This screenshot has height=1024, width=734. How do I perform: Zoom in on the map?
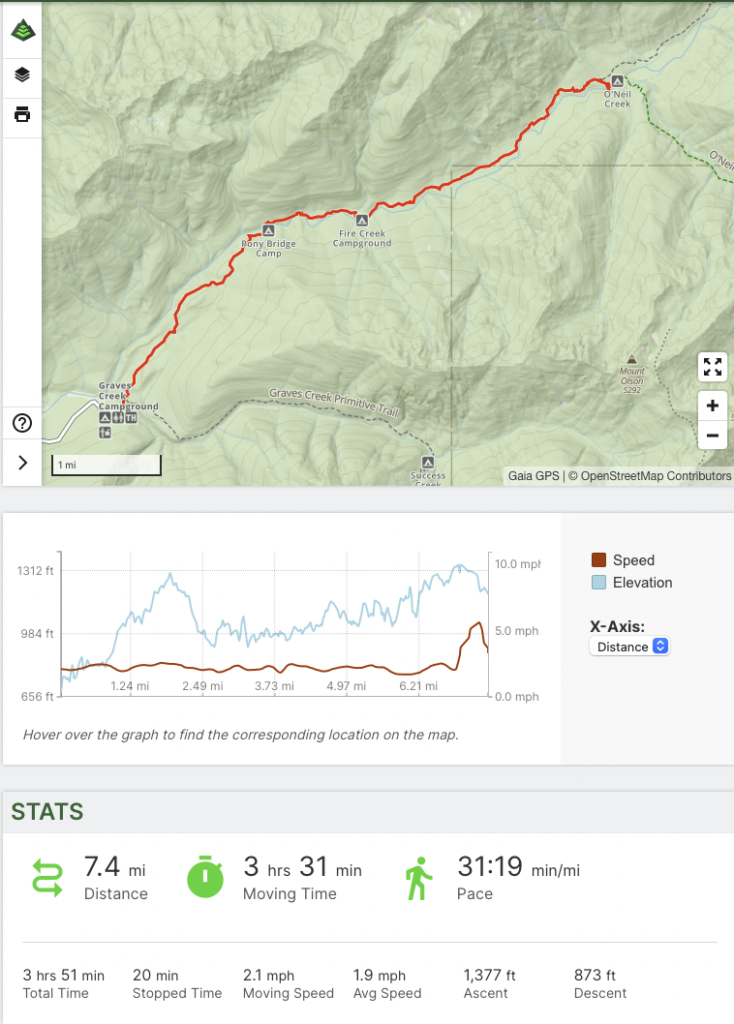712,406
